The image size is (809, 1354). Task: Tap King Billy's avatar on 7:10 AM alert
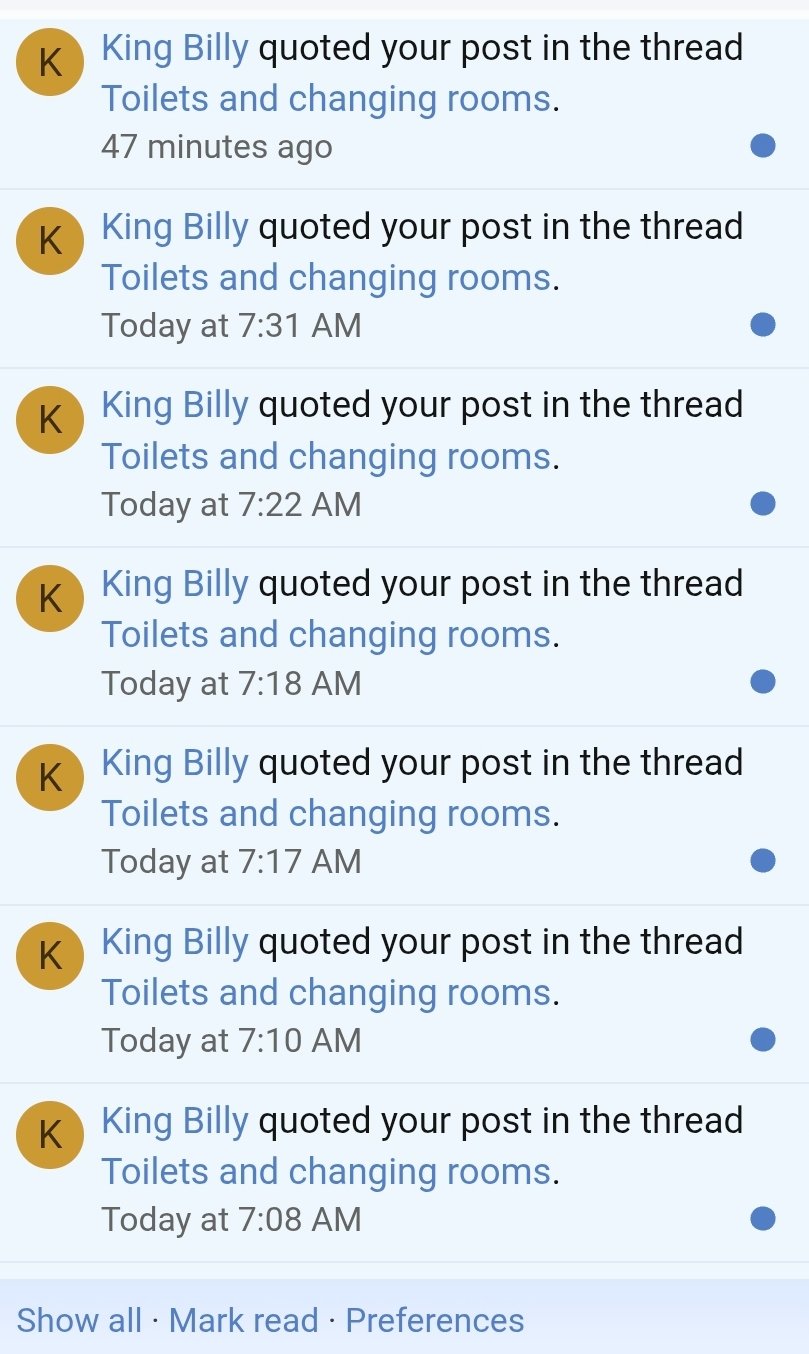(x=50, y=956)
